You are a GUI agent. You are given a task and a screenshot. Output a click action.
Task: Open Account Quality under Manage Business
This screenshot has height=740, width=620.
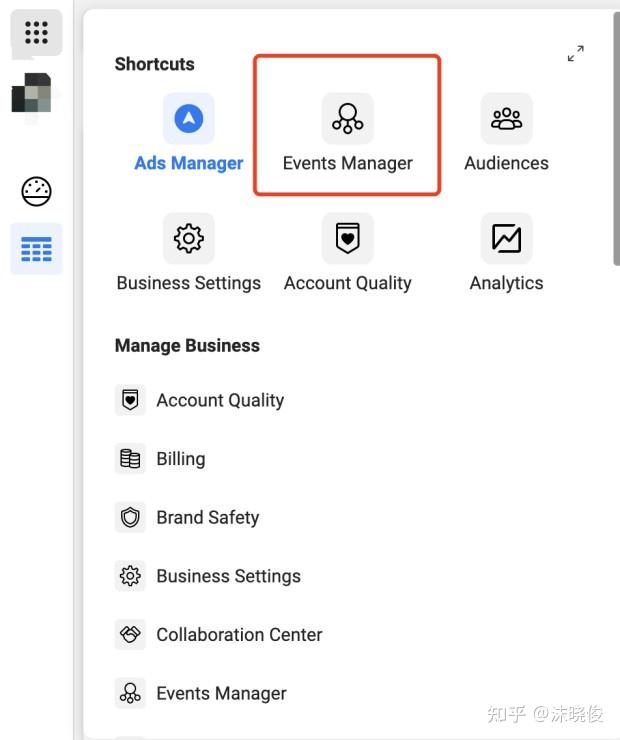coord(220,400)
